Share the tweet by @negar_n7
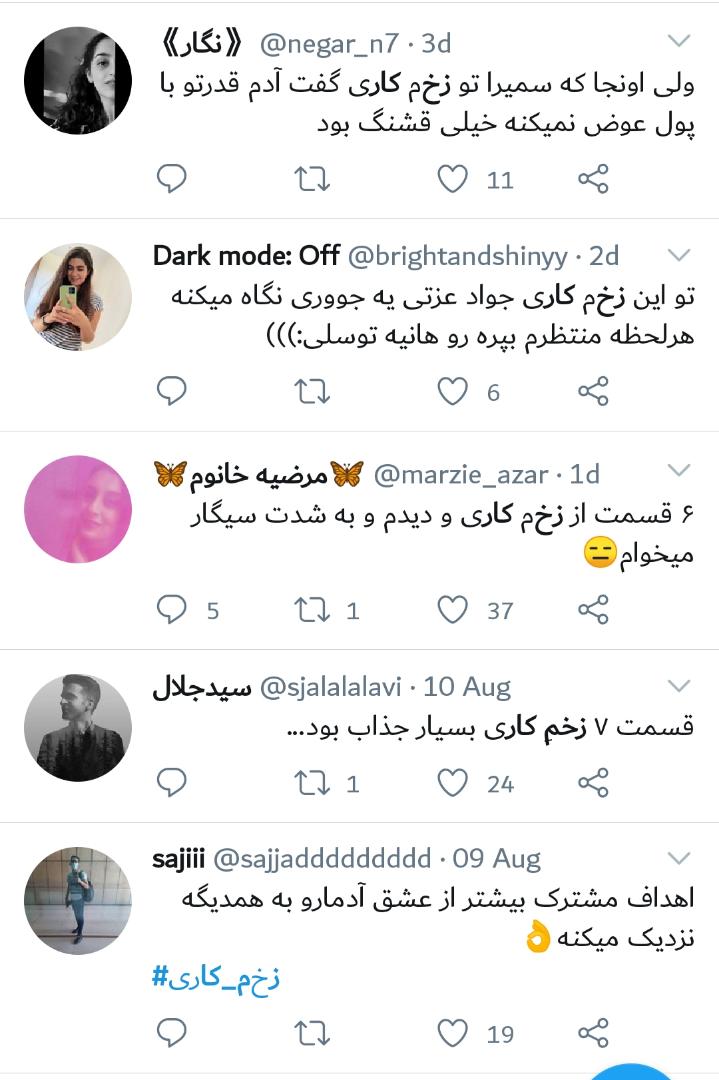Viewport: 719px width, 1080px height. point(593,179)
